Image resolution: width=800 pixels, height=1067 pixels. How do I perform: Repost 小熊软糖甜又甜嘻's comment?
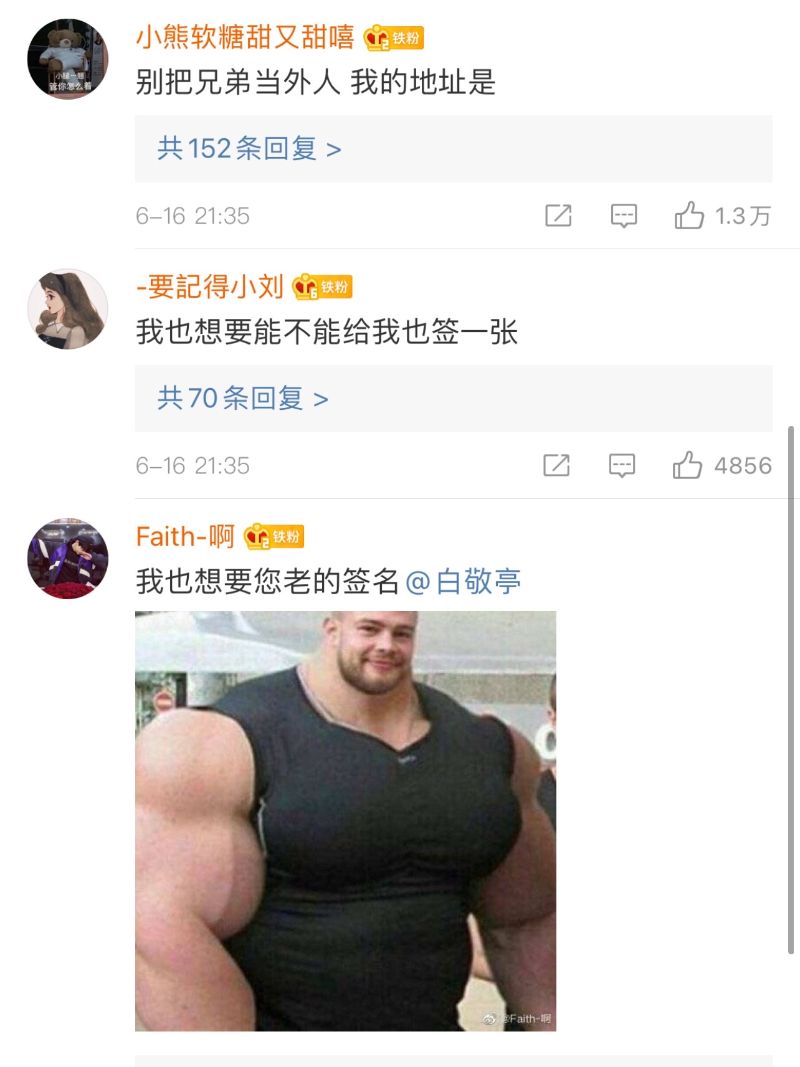558,216
